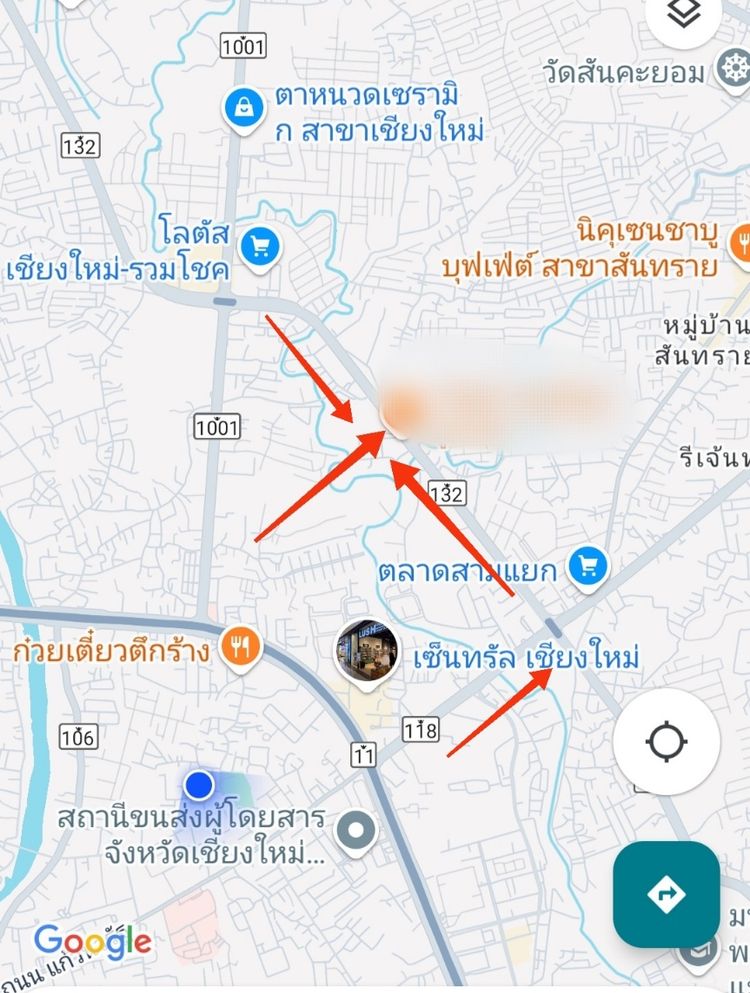This screenshot has height=993, width=750.
Task: Center the map on my location
Action: tap(667, 742)
